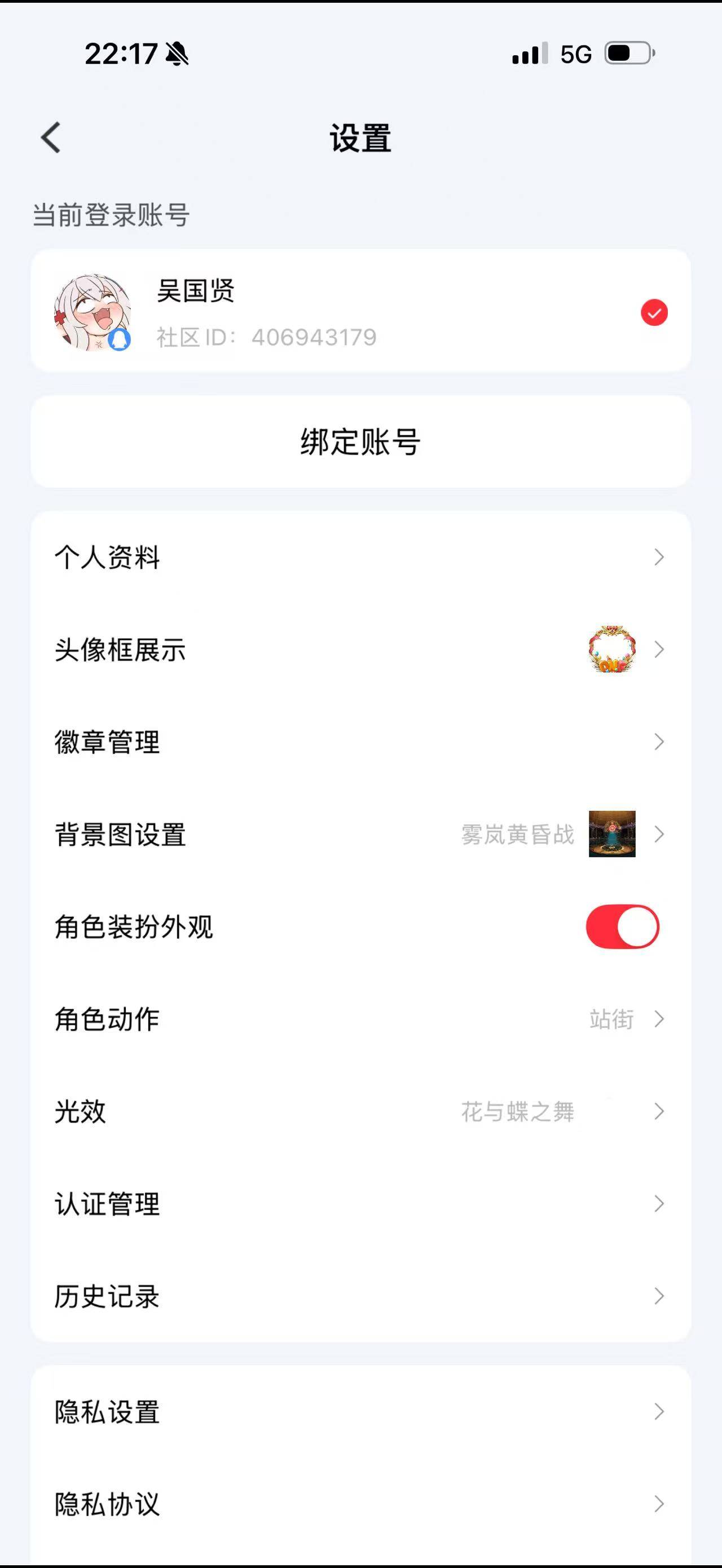722x1568 pixels.
Task: Tap the red checkmark on the account card
Action: [x=654, y=313]
